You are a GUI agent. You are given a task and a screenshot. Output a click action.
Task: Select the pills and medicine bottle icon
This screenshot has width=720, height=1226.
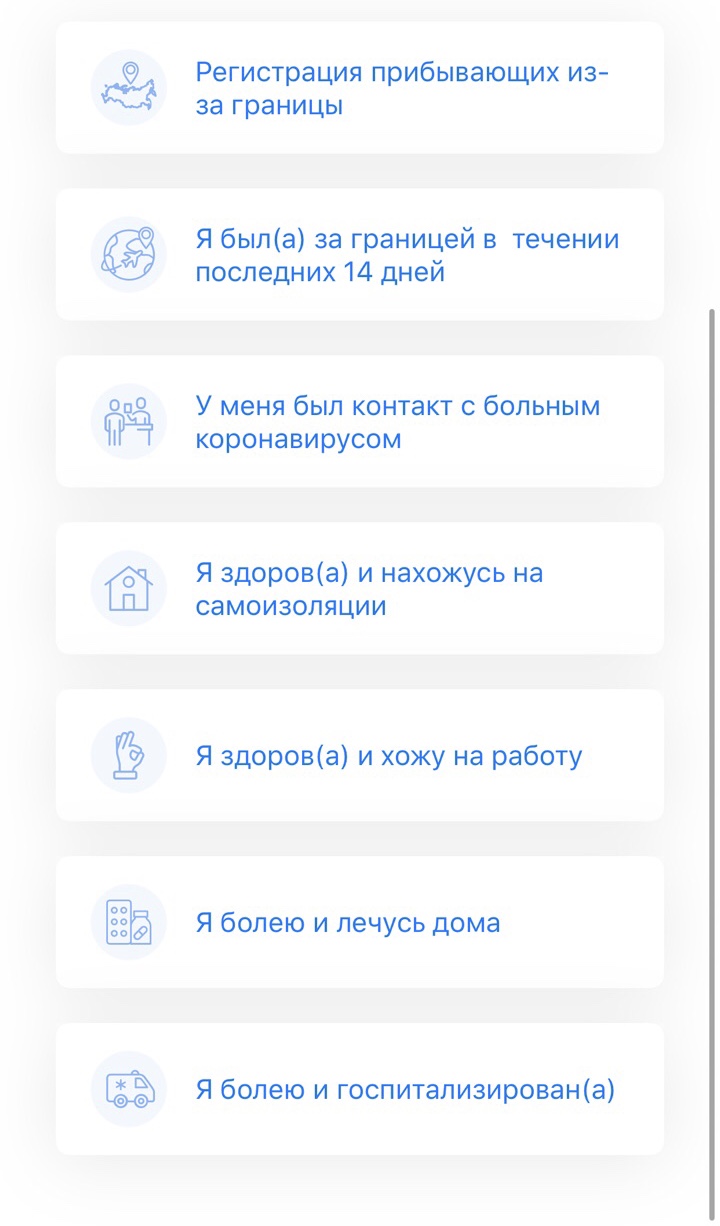pyautogui.click(x=128, y=922)
